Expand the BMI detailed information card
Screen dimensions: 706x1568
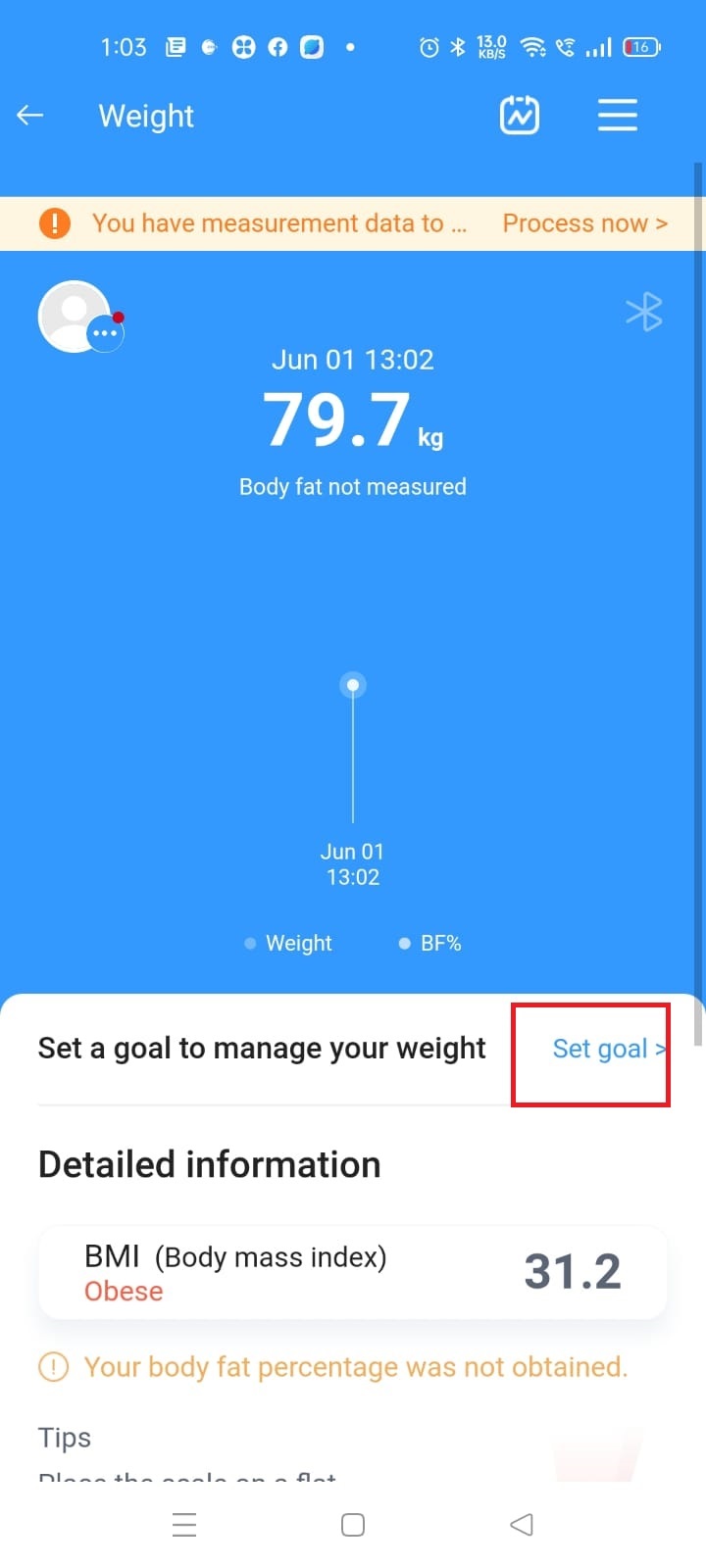coord(353,1272)
